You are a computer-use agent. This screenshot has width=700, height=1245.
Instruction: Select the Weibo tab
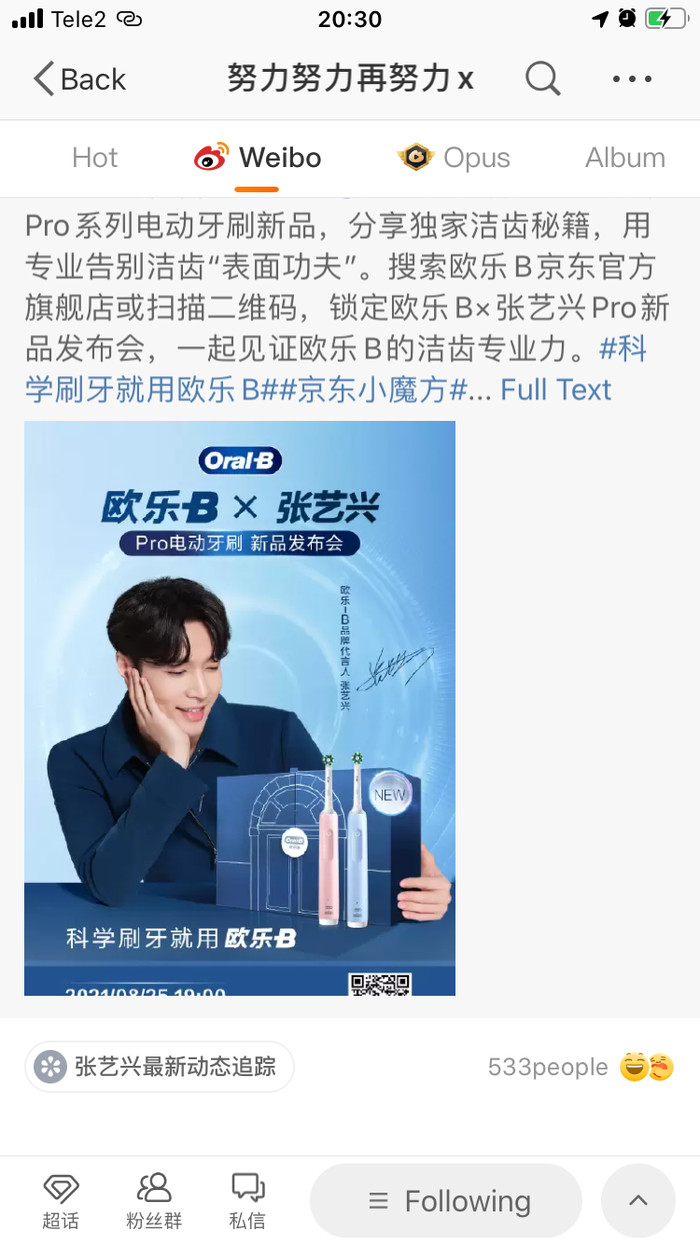(259, 158)
